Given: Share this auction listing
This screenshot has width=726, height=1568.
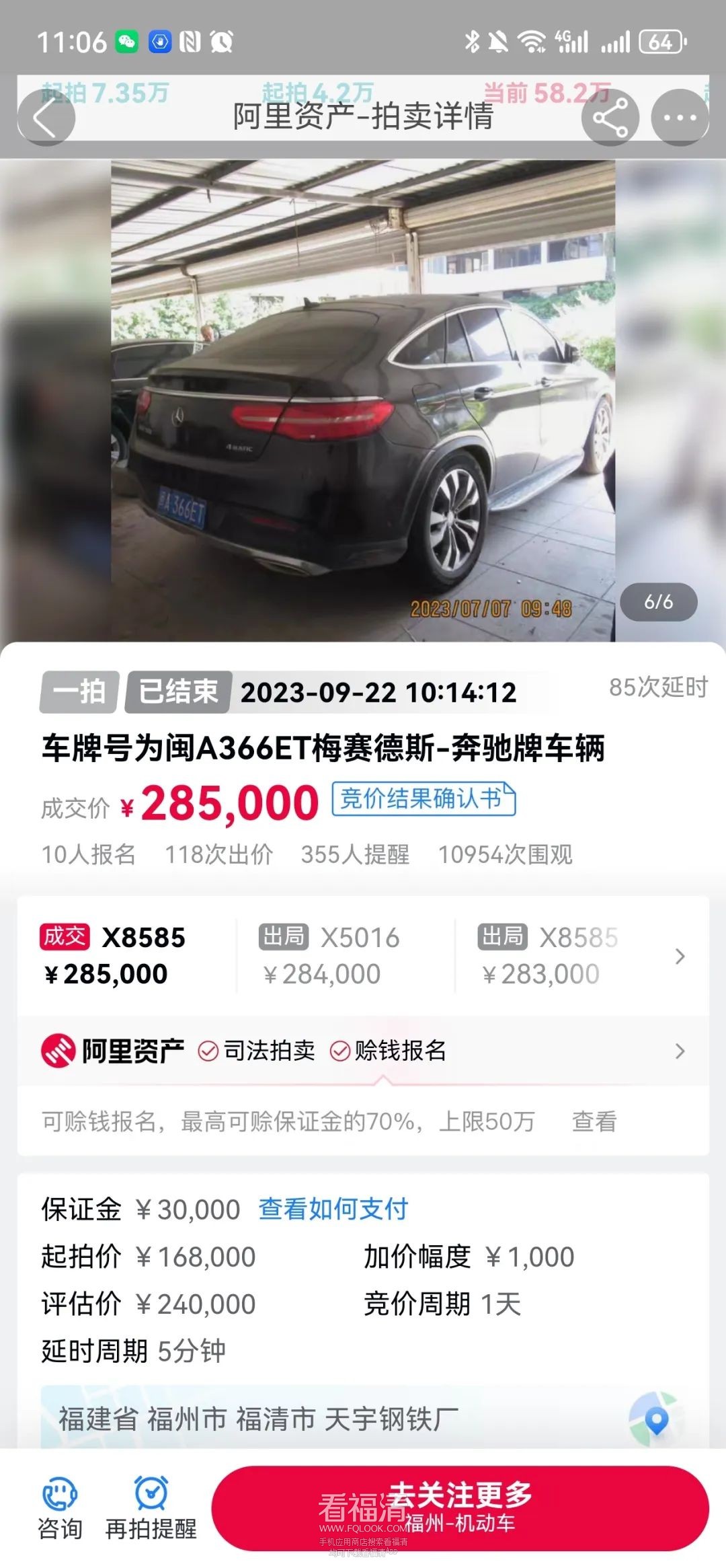Looking at the screenshot, I should 610,118.
